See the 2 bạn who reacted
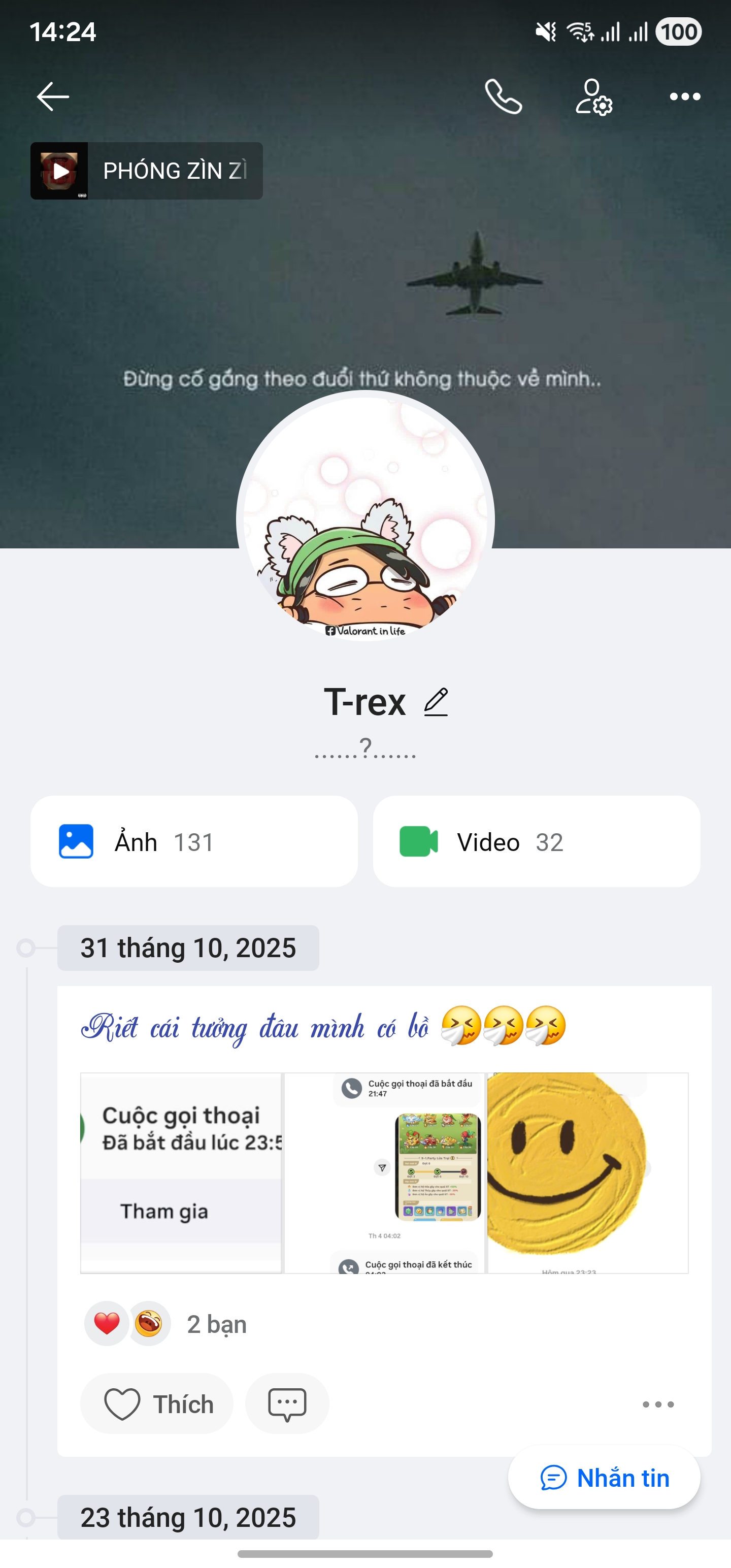Image resolution: width=731 pixels, height=1568 pixels. tap(217, 1324)
